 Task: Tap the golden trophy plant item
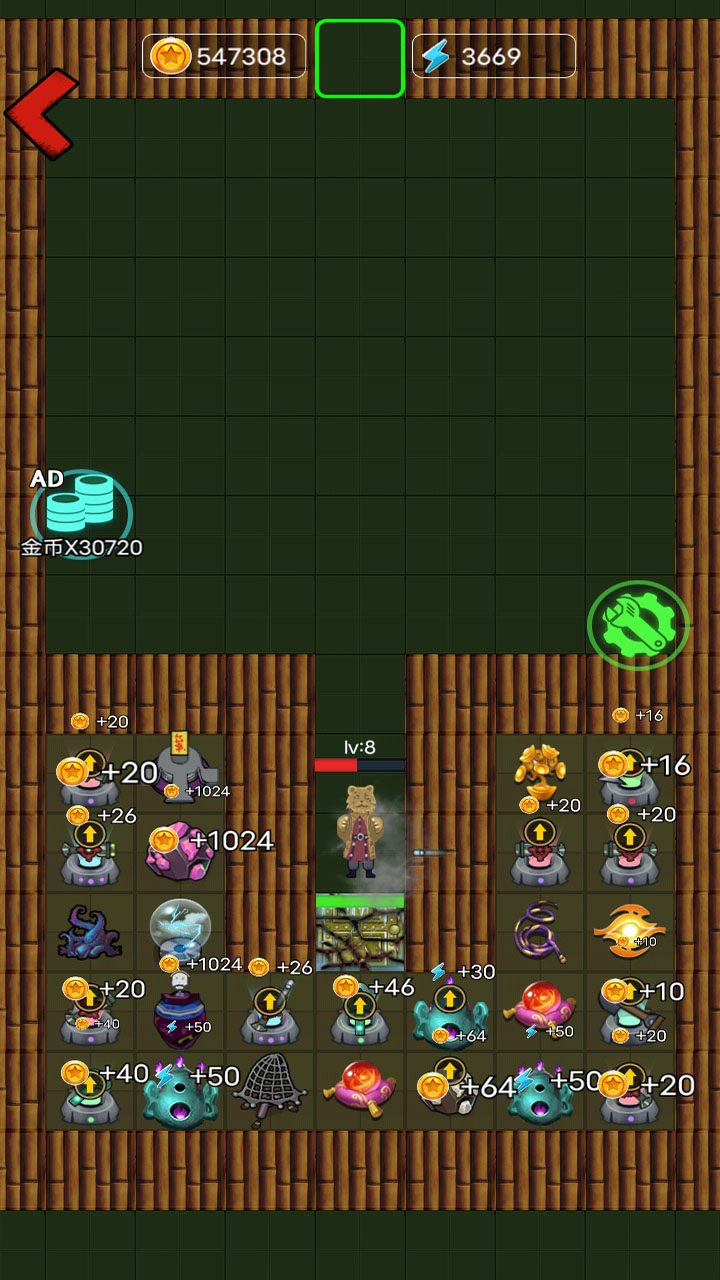tap(540, 771)
